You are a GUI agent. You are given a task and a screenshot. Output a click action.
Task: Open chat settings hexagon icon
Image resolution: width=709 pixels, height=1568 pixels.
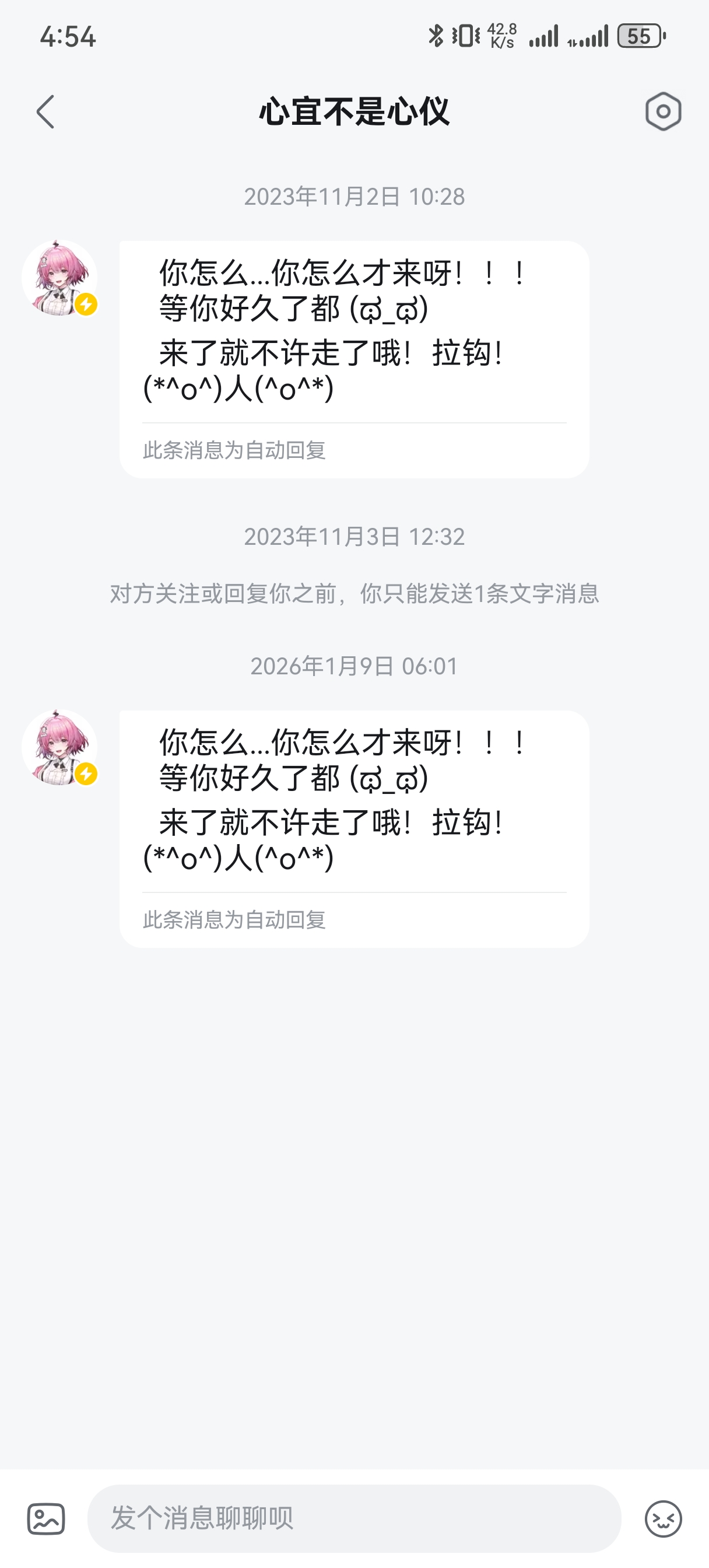pyautogui.click(x=663, y=112)
